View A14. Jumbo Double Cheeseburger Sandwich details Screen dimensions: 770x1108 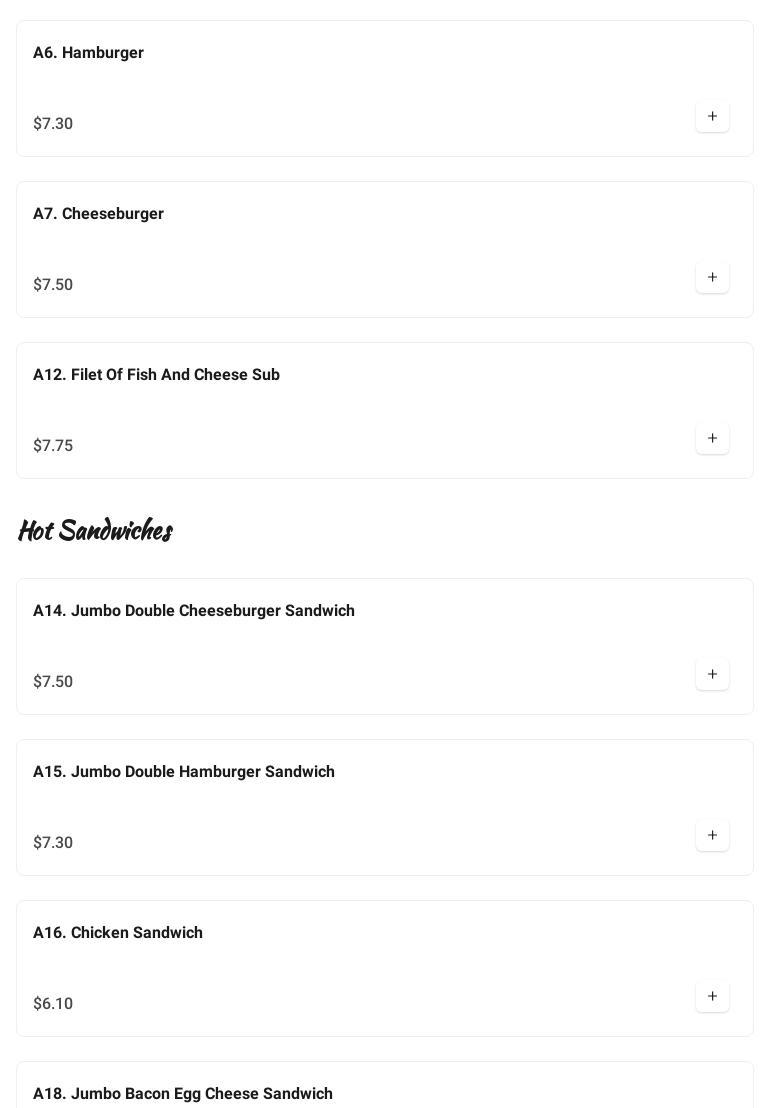194,611
